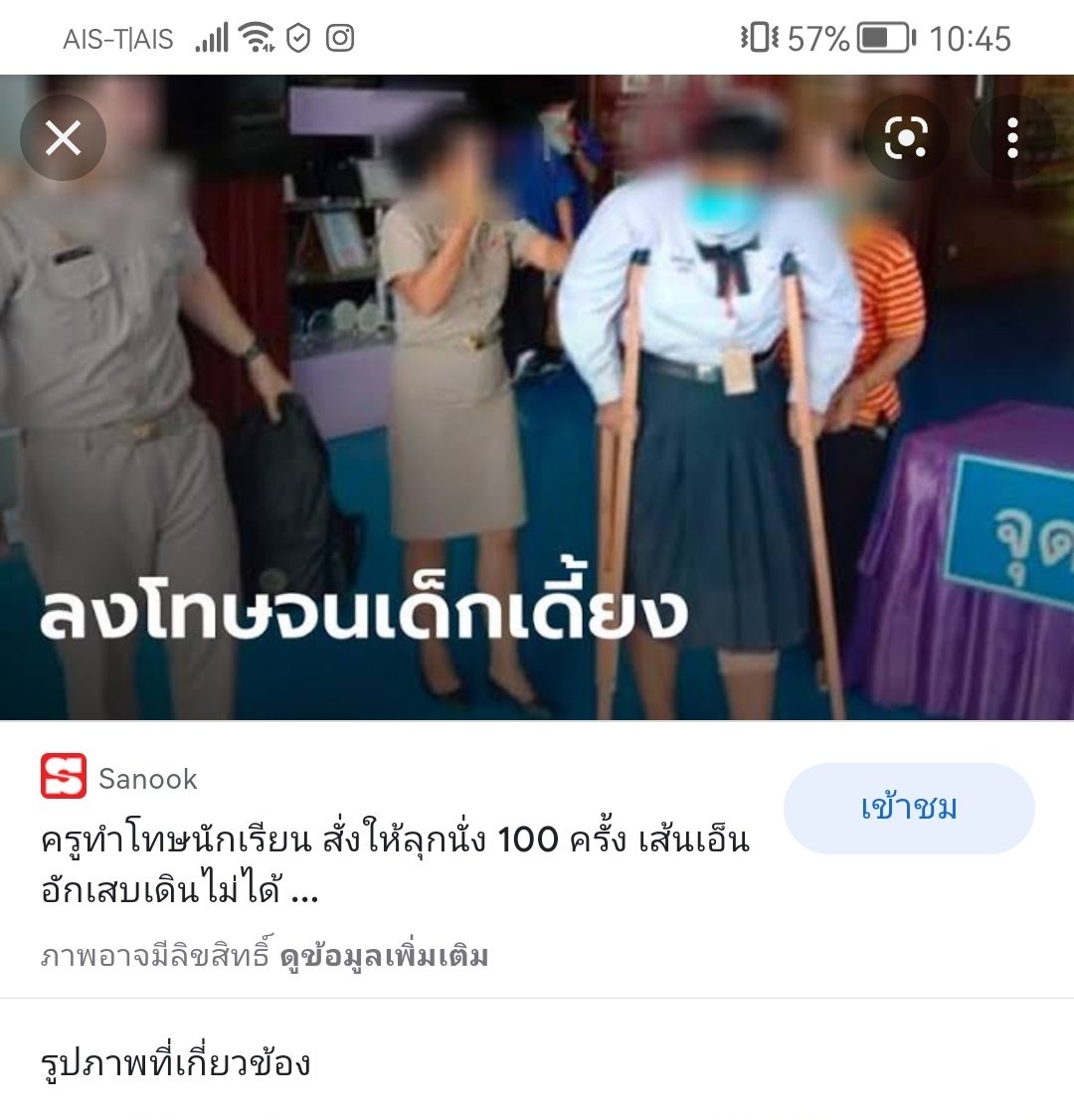Open ดูข้อมูลเพิ่มเติม copyright details link
Viewport: 1074px width, 1120px height.
pyautogui.click(x=384, y=957)
